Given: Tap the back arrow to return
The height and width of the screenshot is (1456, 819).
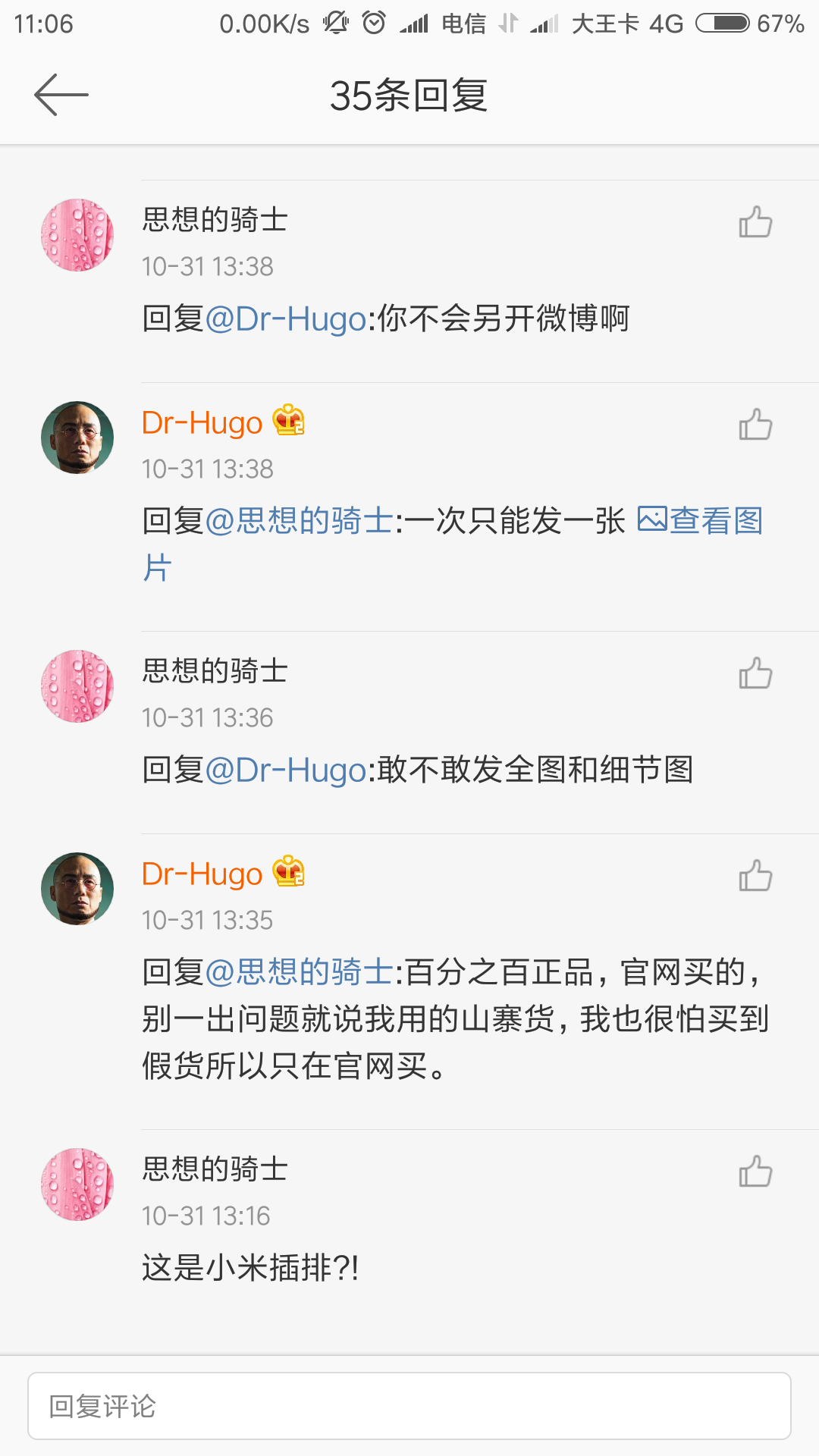Looking at the screenshot, I should coord(61,93).
